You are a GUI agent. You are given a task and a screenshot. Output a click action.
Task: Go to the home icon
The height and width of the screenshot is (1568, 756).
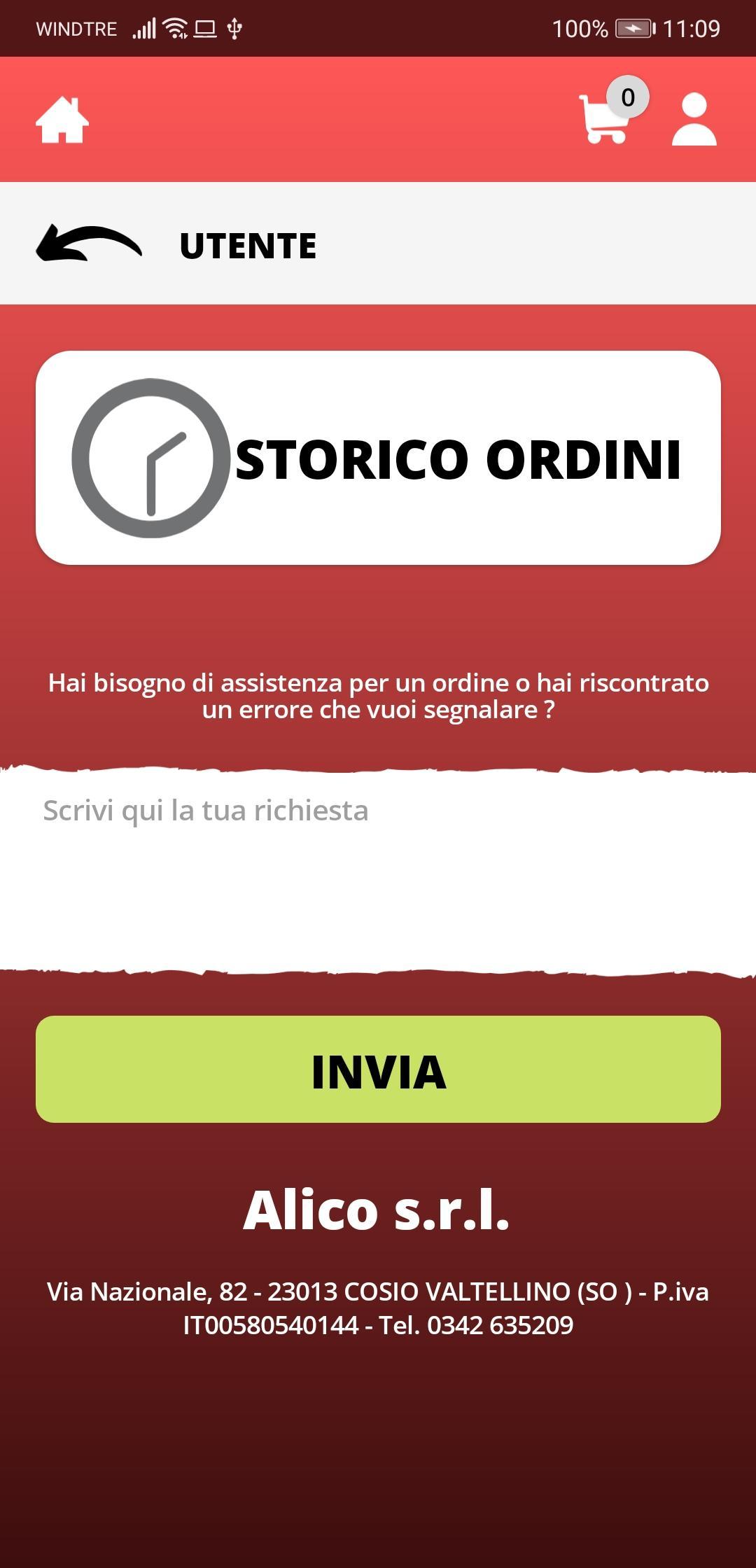pyautogui.click(x=62, y=120)
